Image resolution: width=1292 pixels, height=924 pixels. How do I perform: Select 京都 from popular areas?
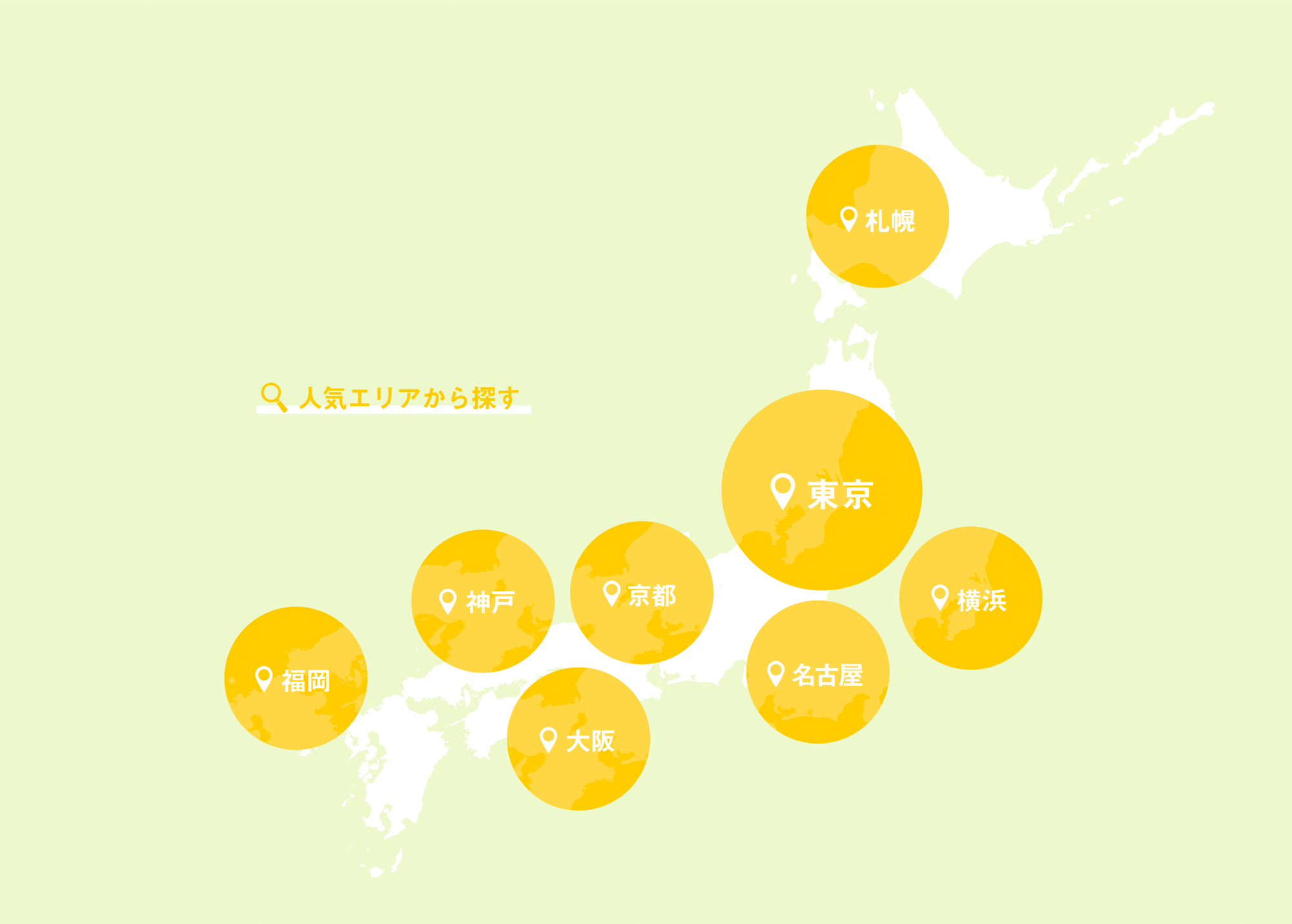(x=641, y=593)
